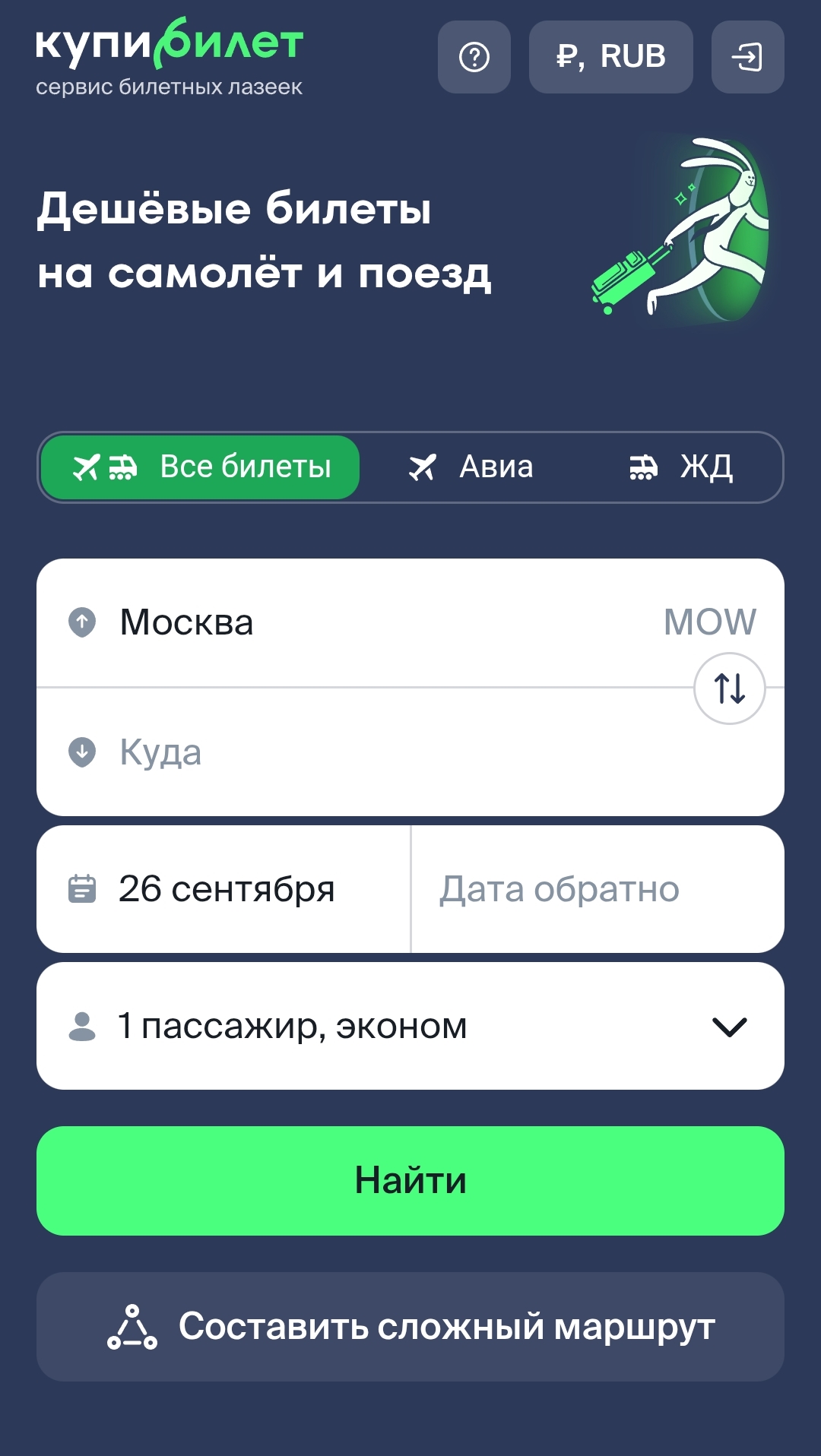Tap the login icon
The width and height of the screenshot is (821, 1456).
click(747, 57)
